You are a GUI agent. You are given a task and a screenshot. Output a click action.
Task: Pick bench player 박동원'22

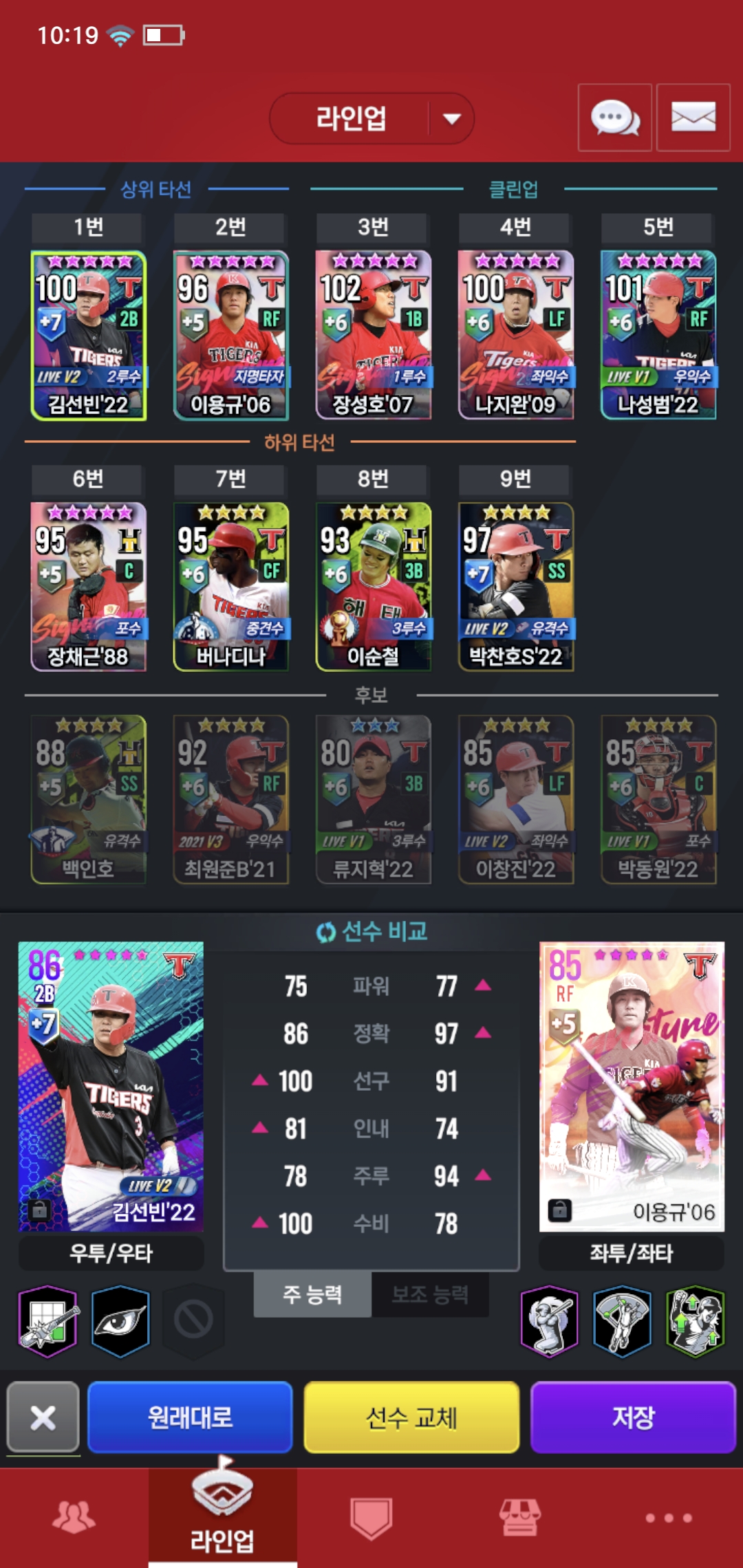coord(658,799)
